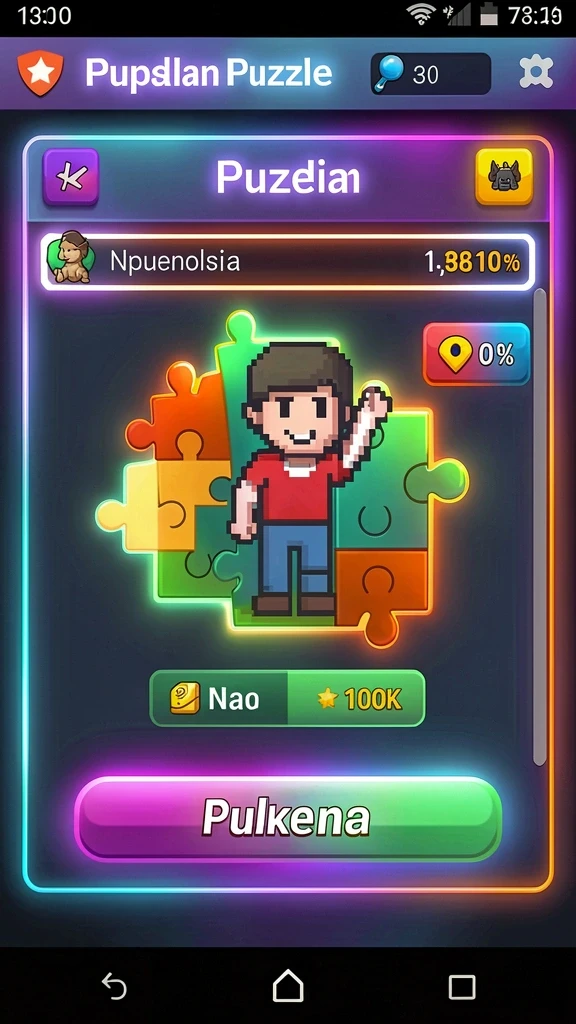Go back with the system back button
Screen dimensions: 576x1024
pos(114,985)
